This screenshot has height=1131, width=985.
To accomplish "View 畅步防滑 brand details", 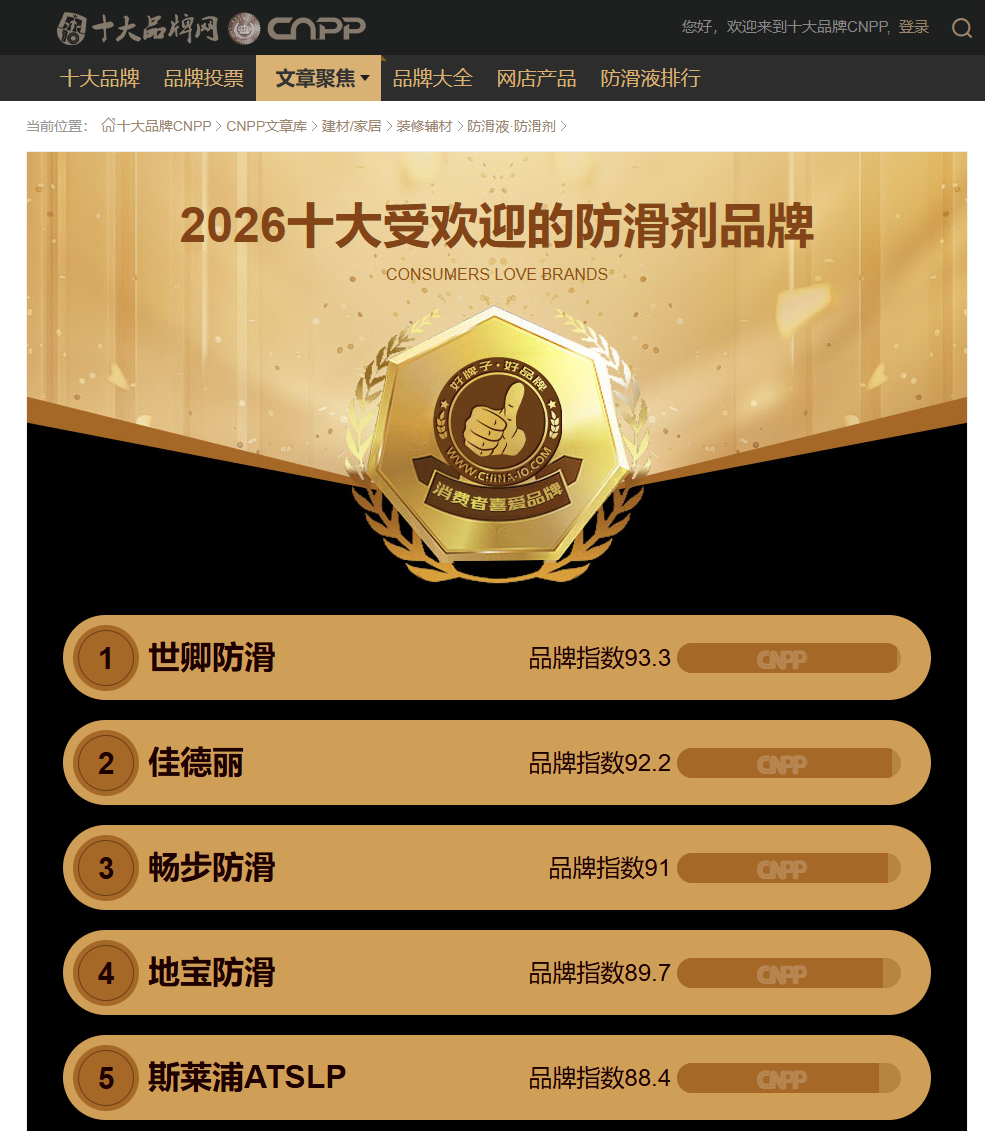I will coord(212,868).
